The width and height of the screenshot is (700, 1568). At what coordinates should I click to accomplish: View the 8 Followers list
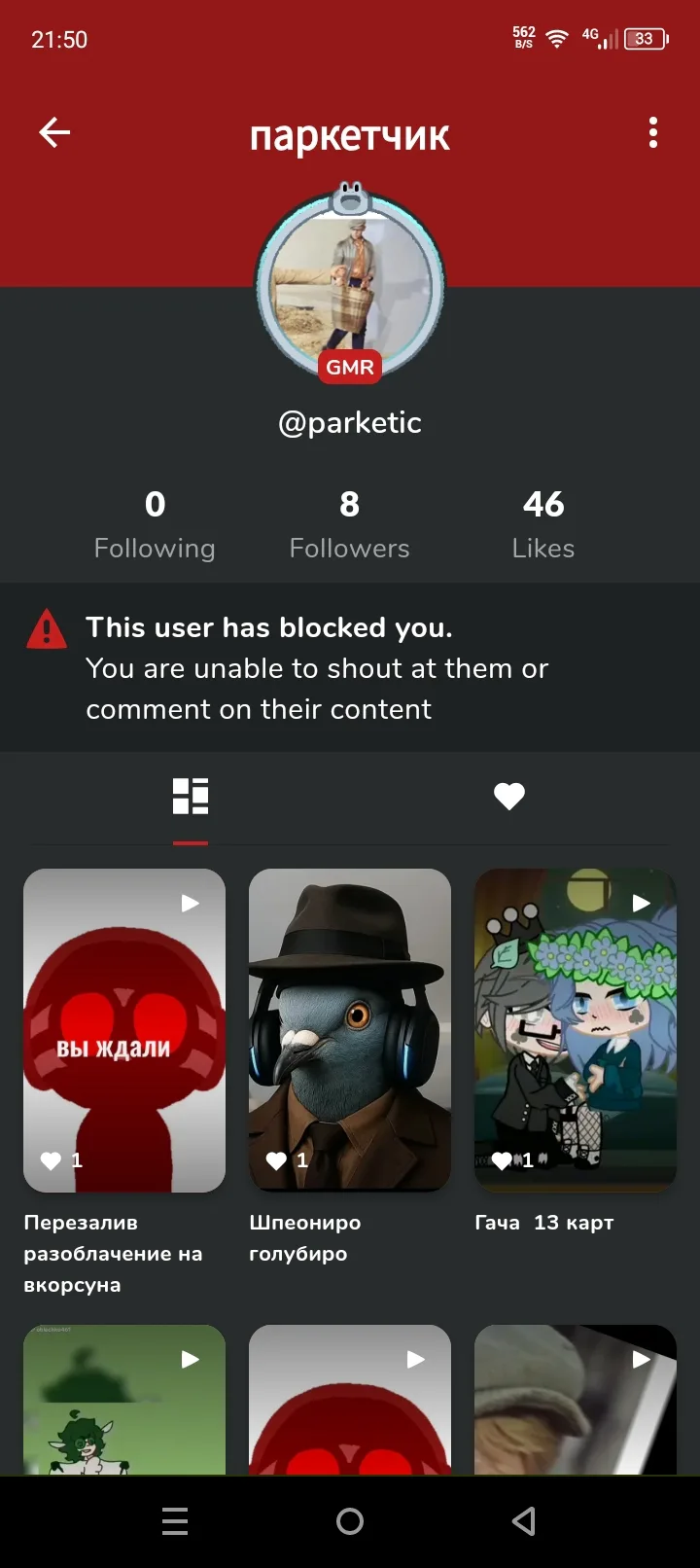349,523
